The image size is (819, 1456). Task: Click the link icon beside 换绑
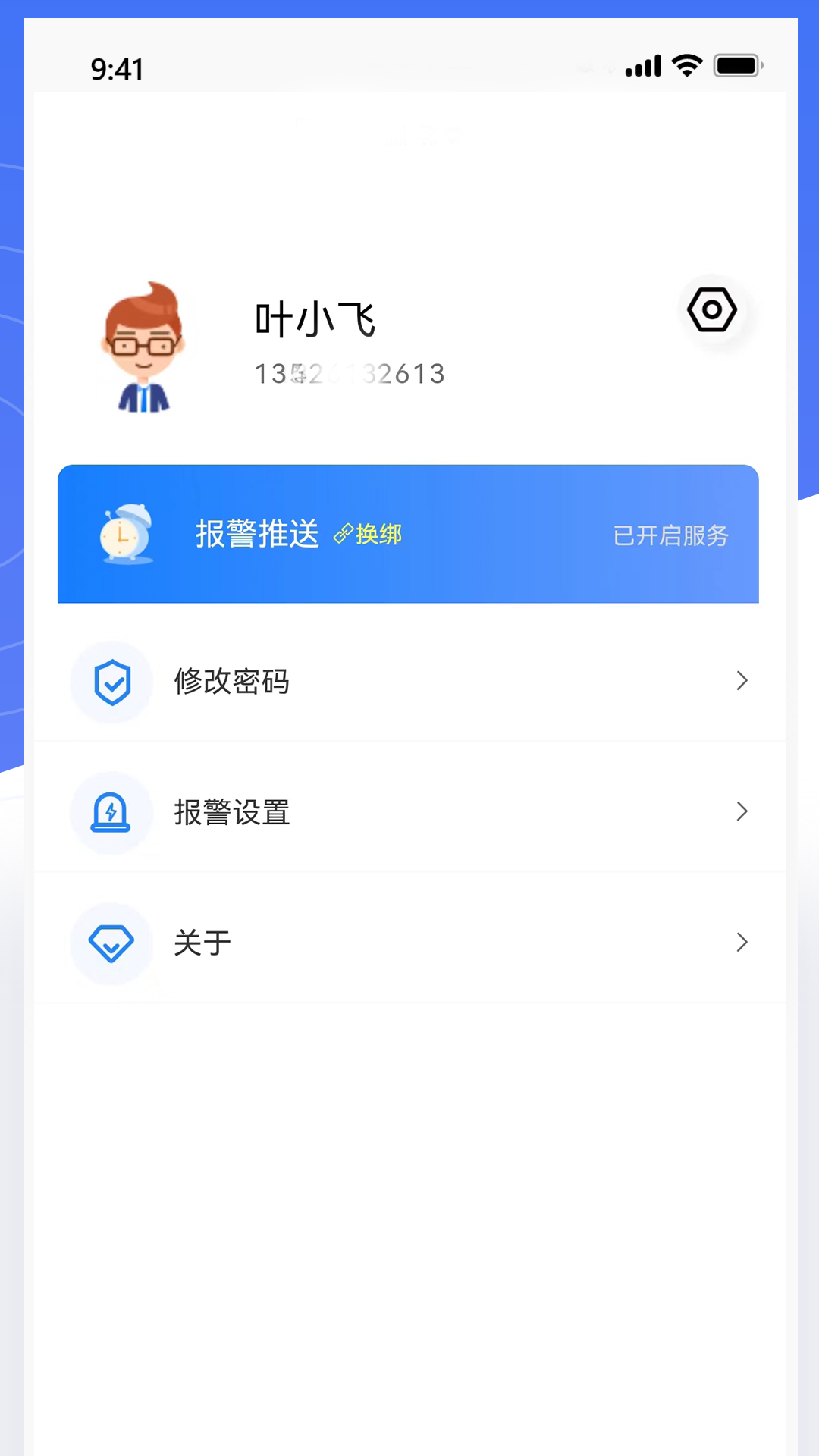point(343,534)
